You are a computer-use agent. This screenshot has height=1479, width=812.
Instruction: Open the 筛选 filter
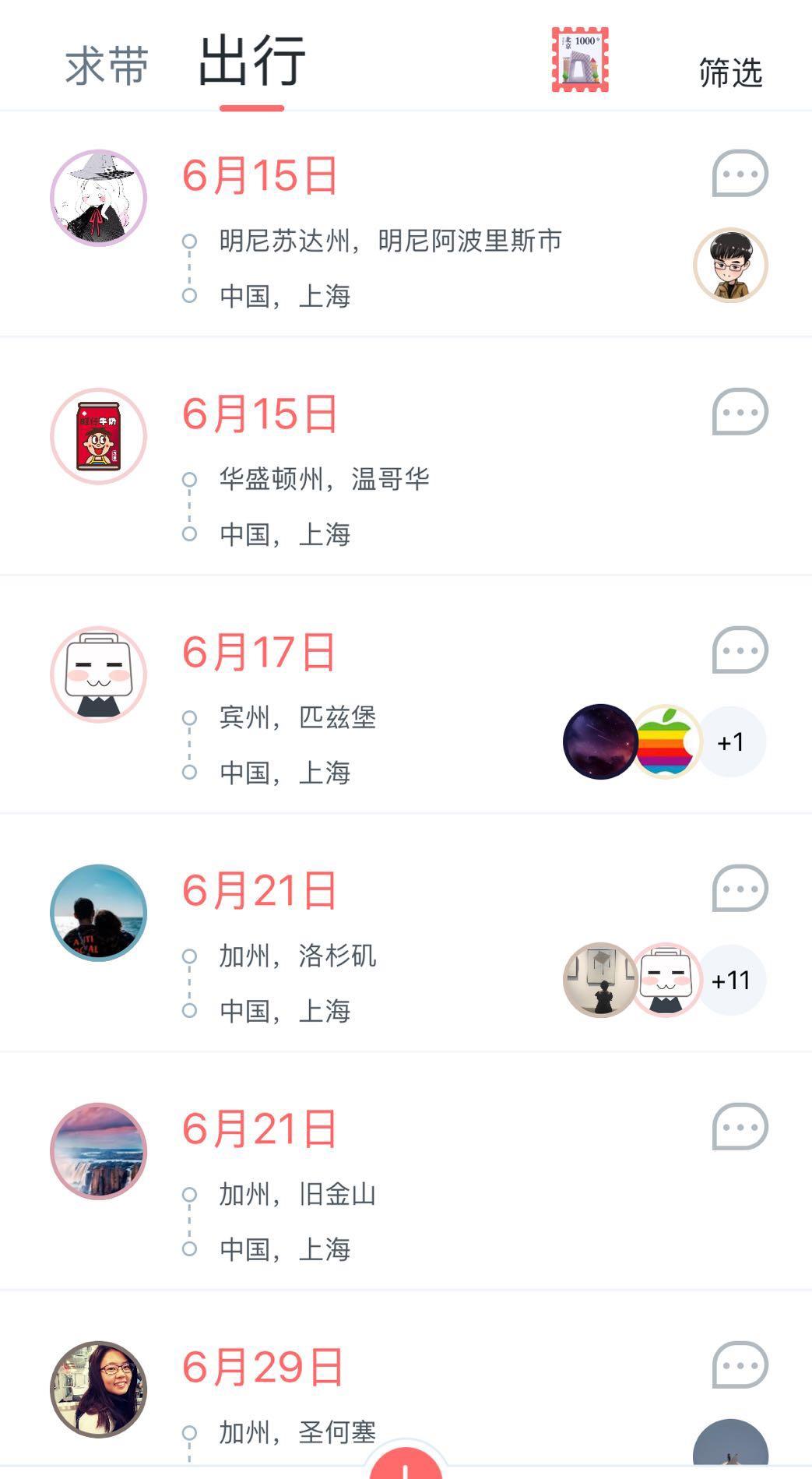(x=729, y=72)
